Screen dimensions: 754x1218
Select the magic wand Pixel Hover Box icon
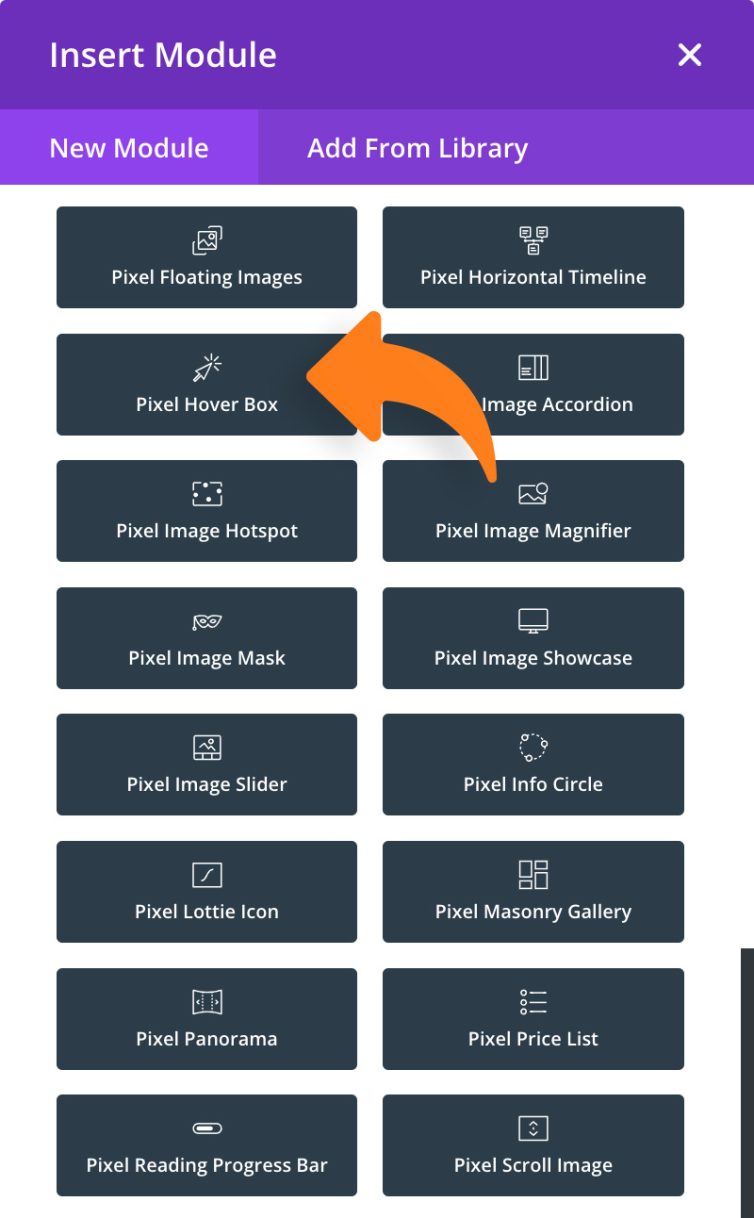pyautogui.click(x=206, y=365)
